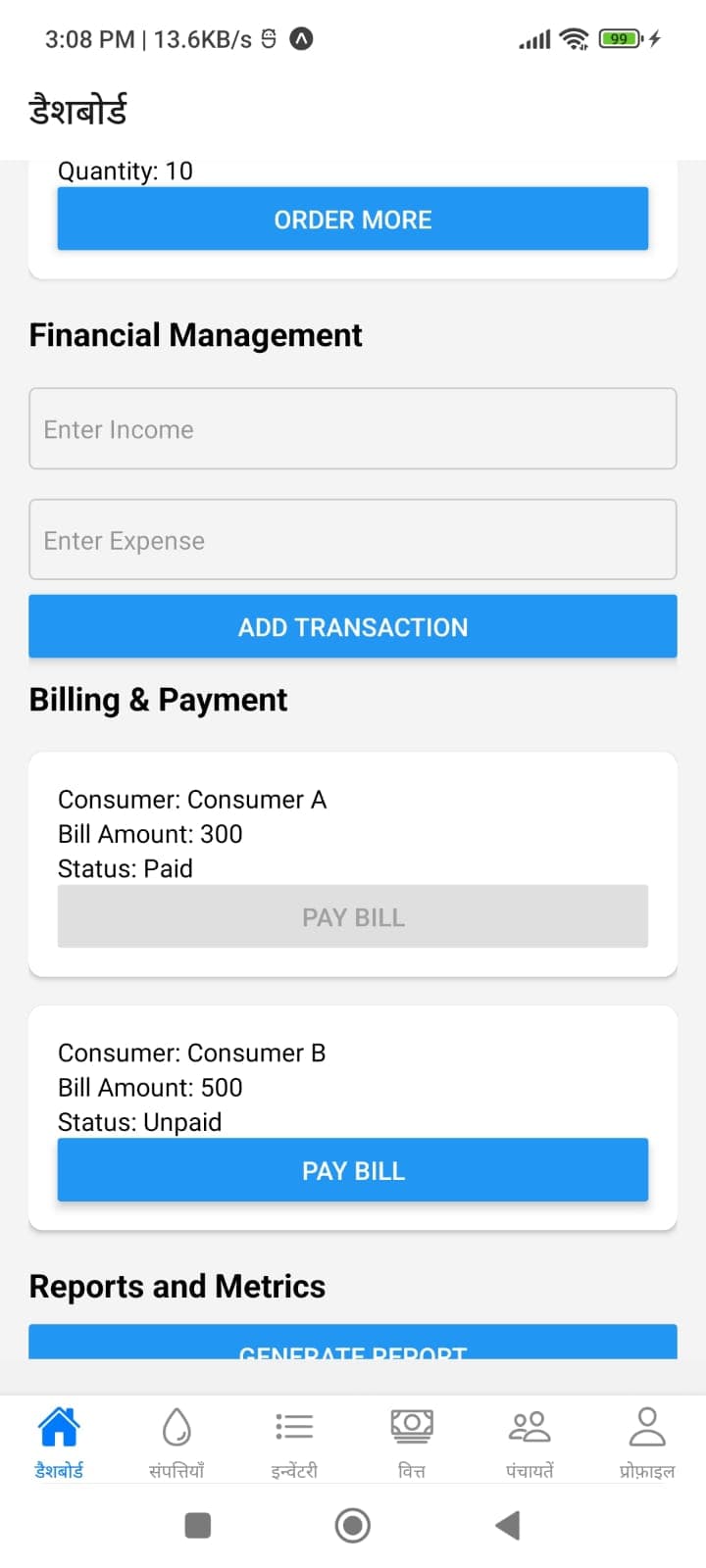Tap the ORDER MORE button
706x1568 pixels.
coord(353,219)
